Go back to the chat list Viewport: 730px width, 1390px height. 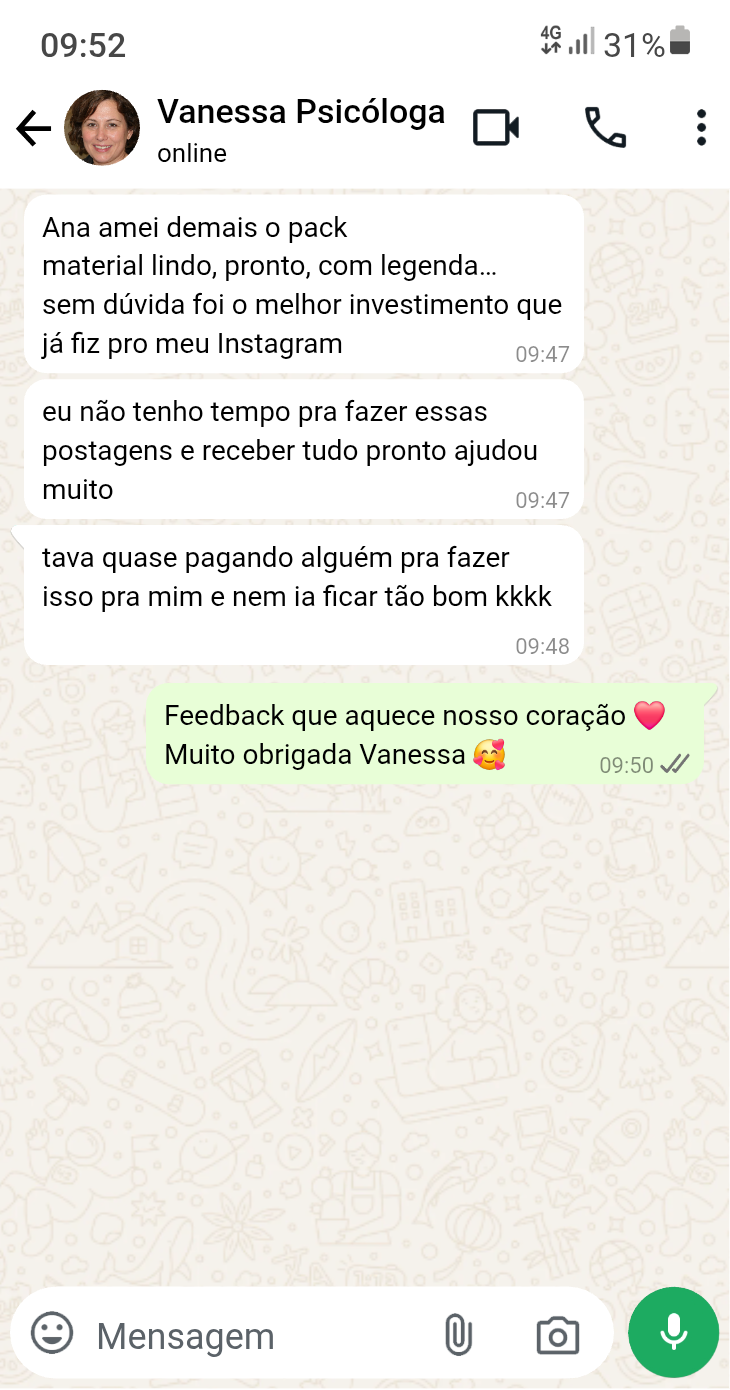pos(33,129)
